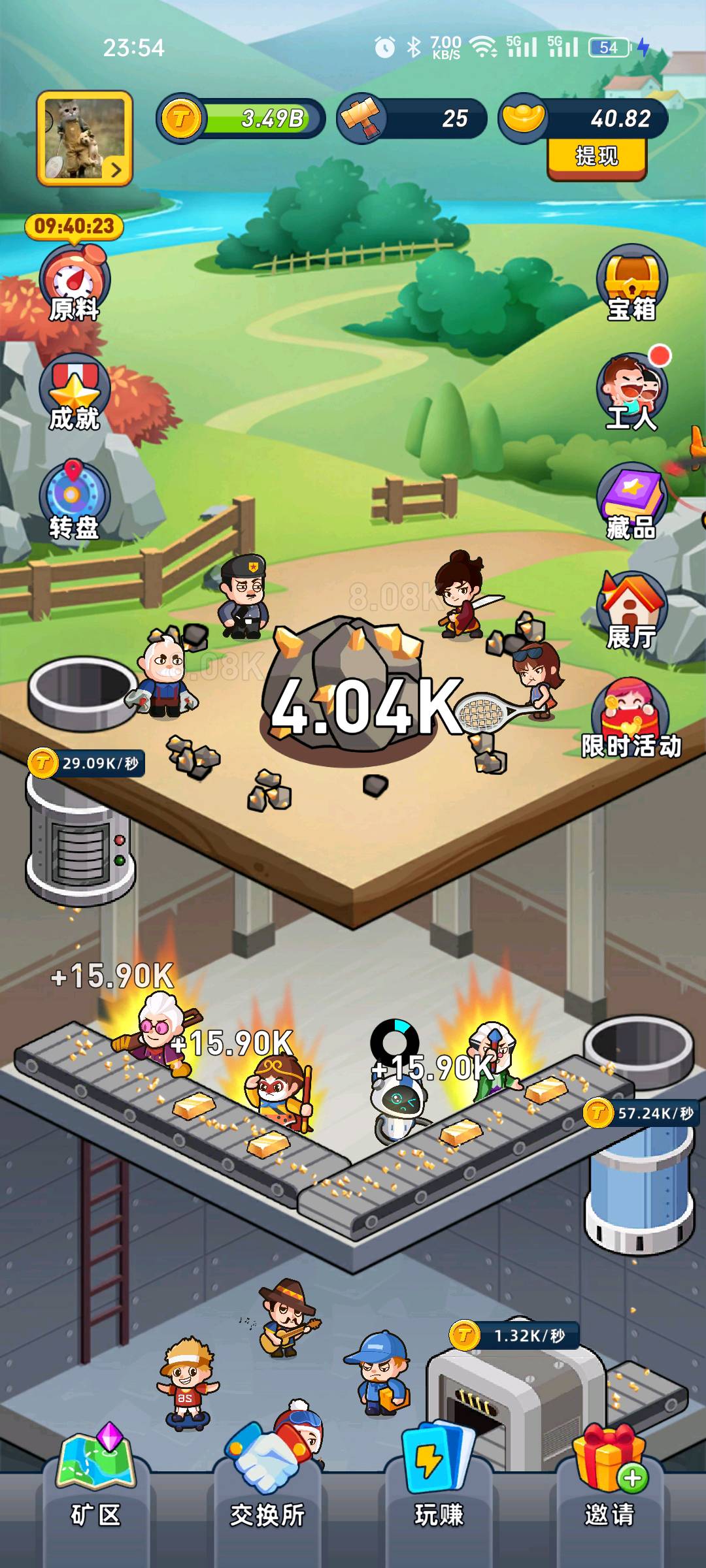Tap the hammer counter showing 25
706x1568 pixels.
pos(413,119)
